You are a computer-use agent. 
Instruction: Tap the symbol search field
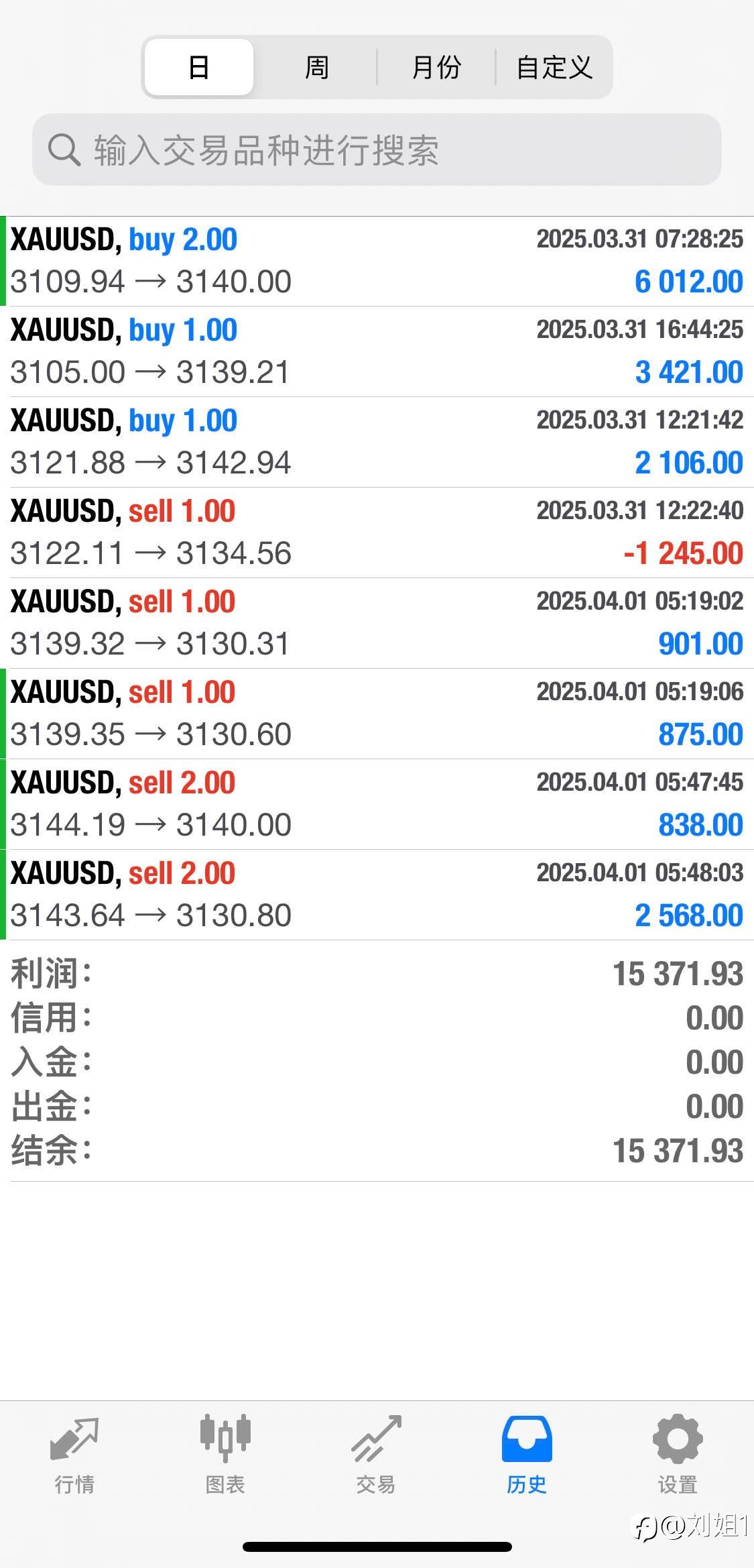click(377, 150)
